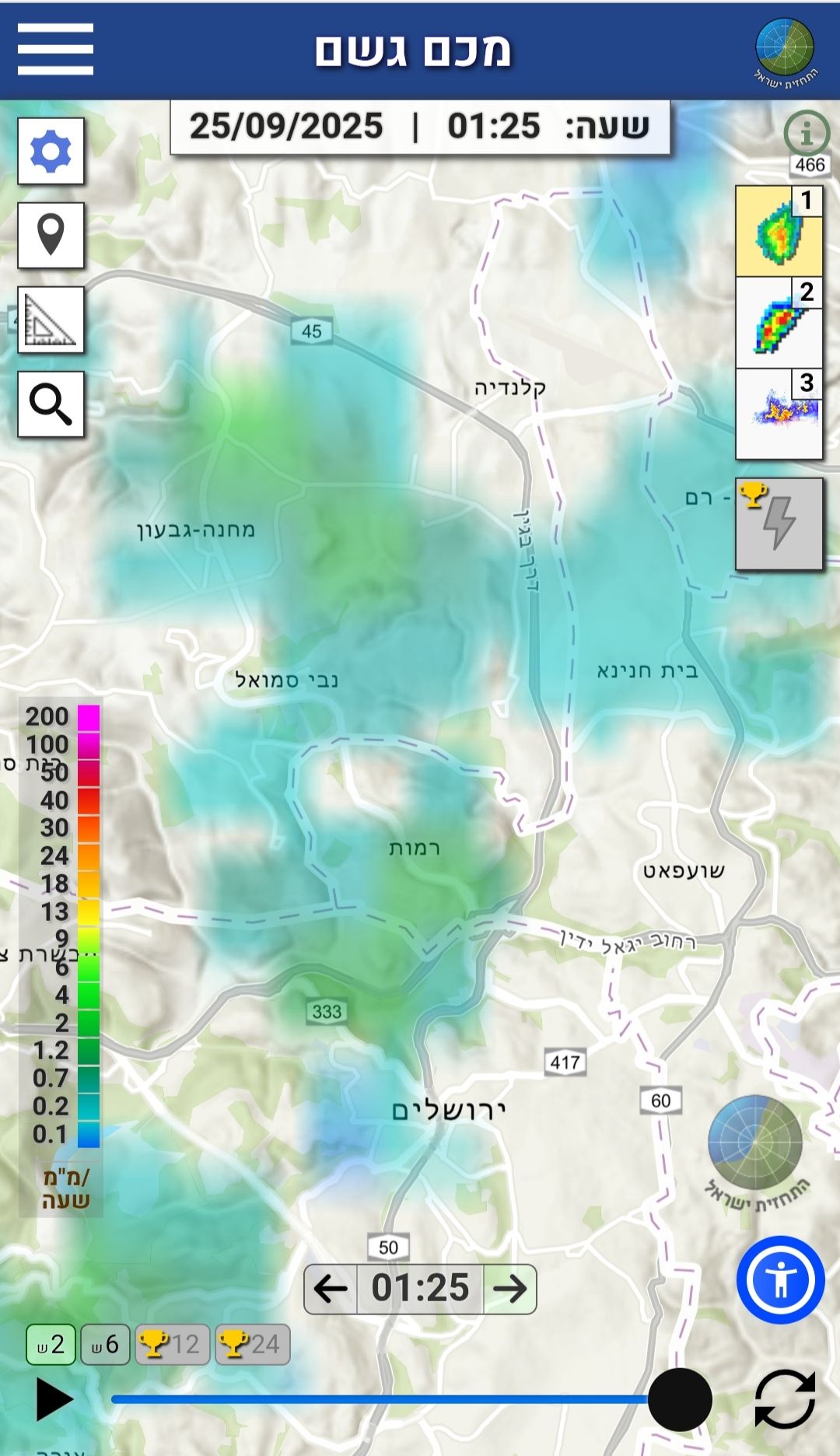This screenshot has height=1456, width=840.
Task: Tap the timeline slider handle
Action: click(x=680, y=1399)
